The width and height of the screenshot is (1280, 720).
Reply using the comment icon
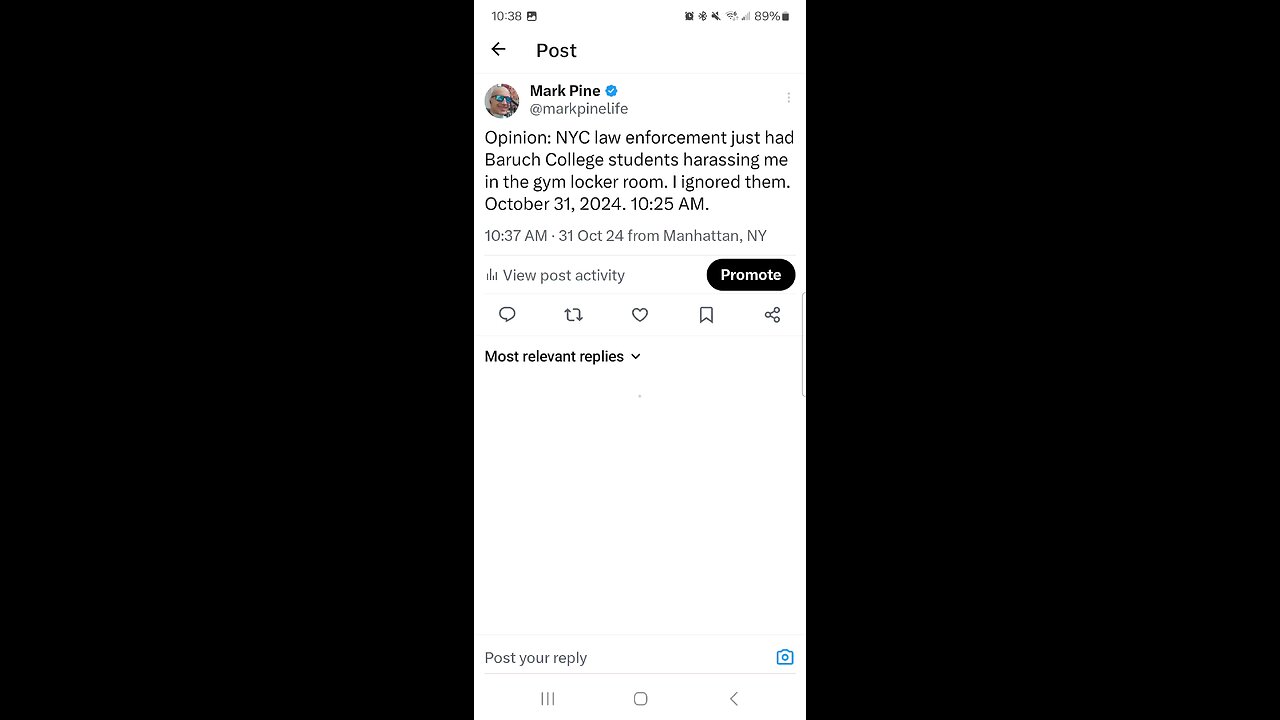[x=507, y=315]
